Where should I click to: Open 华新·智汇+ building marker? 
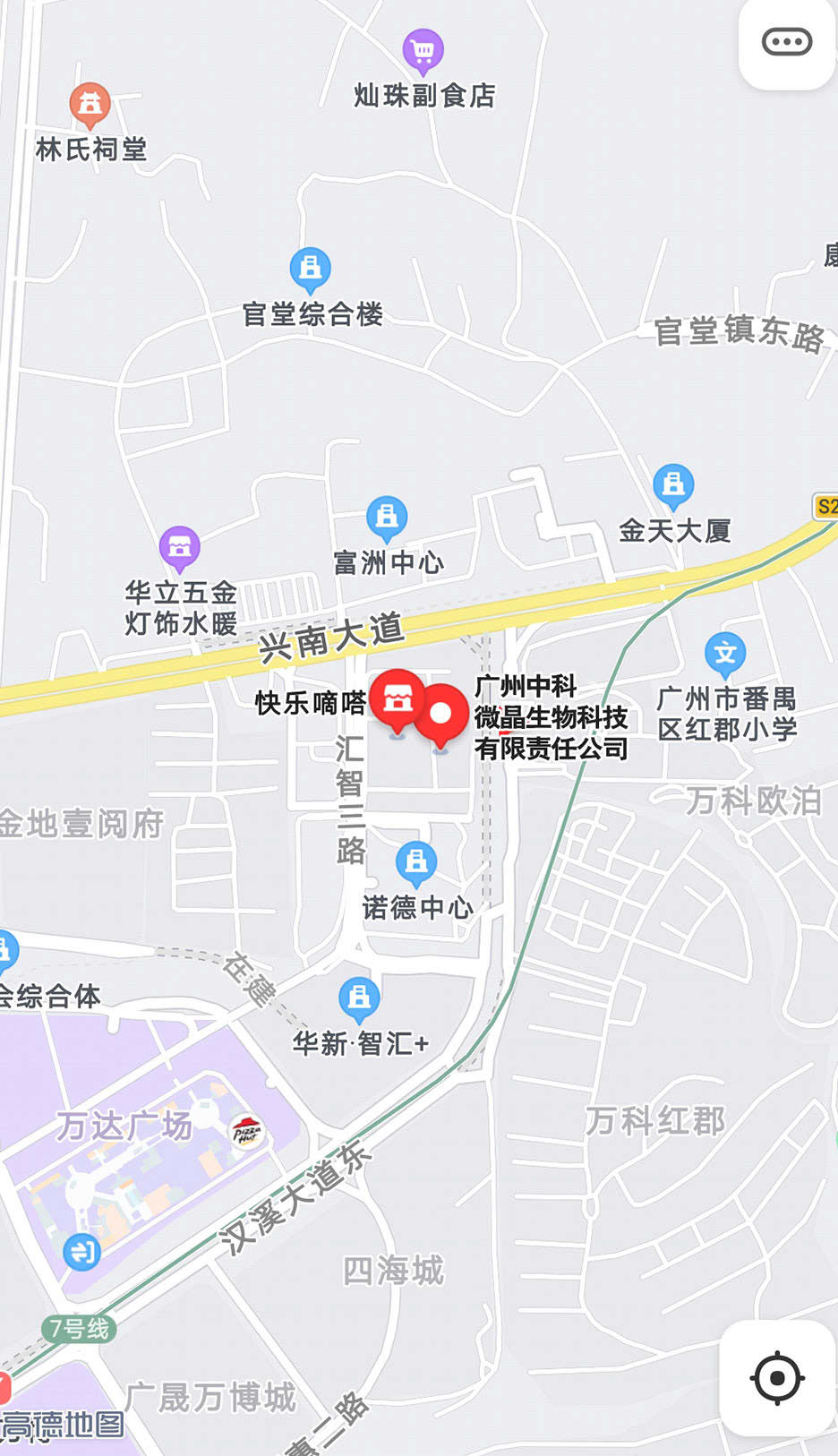(x=359, y=998)
